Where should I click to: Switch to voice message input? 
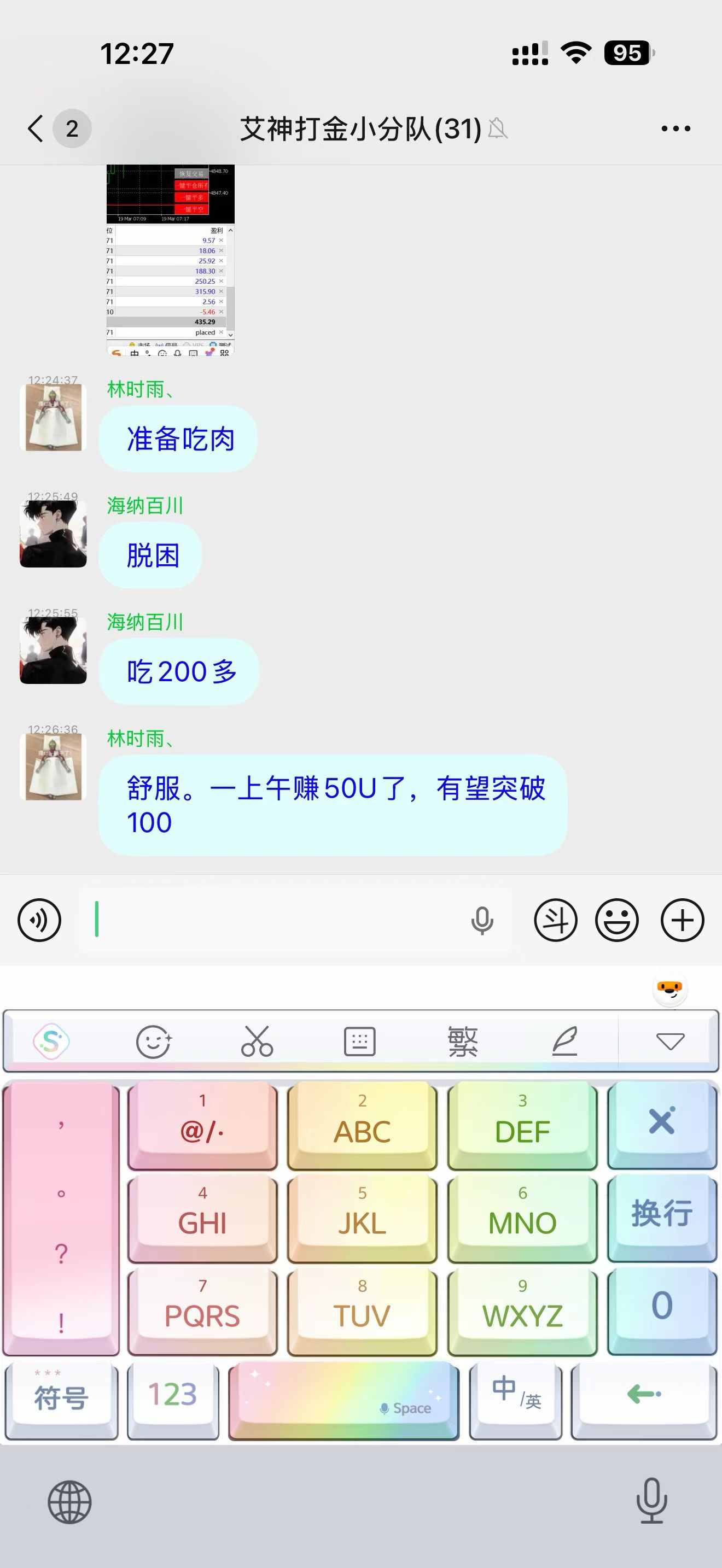[x=39, y=920]
